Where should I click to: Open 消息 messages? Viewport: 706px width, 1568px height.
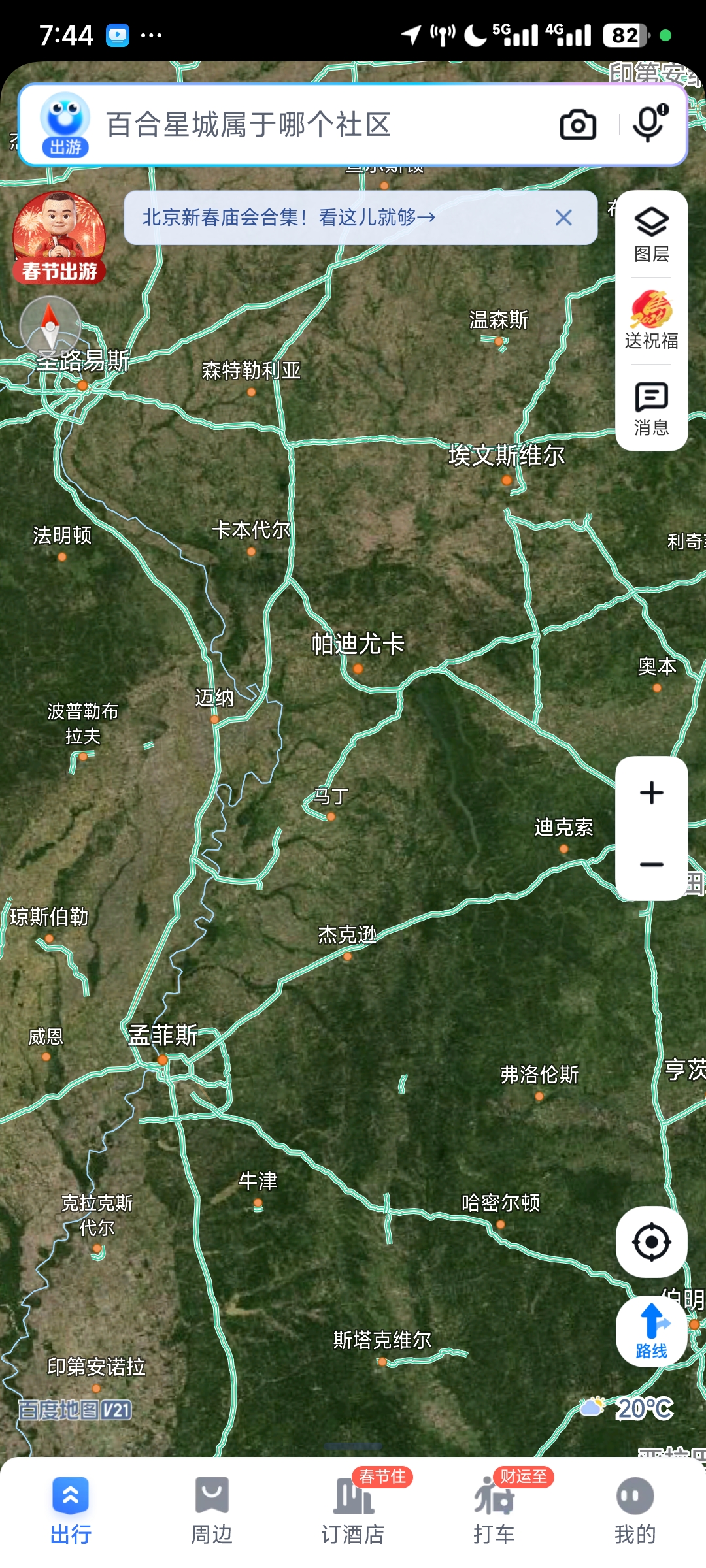(x=652, y=408)
